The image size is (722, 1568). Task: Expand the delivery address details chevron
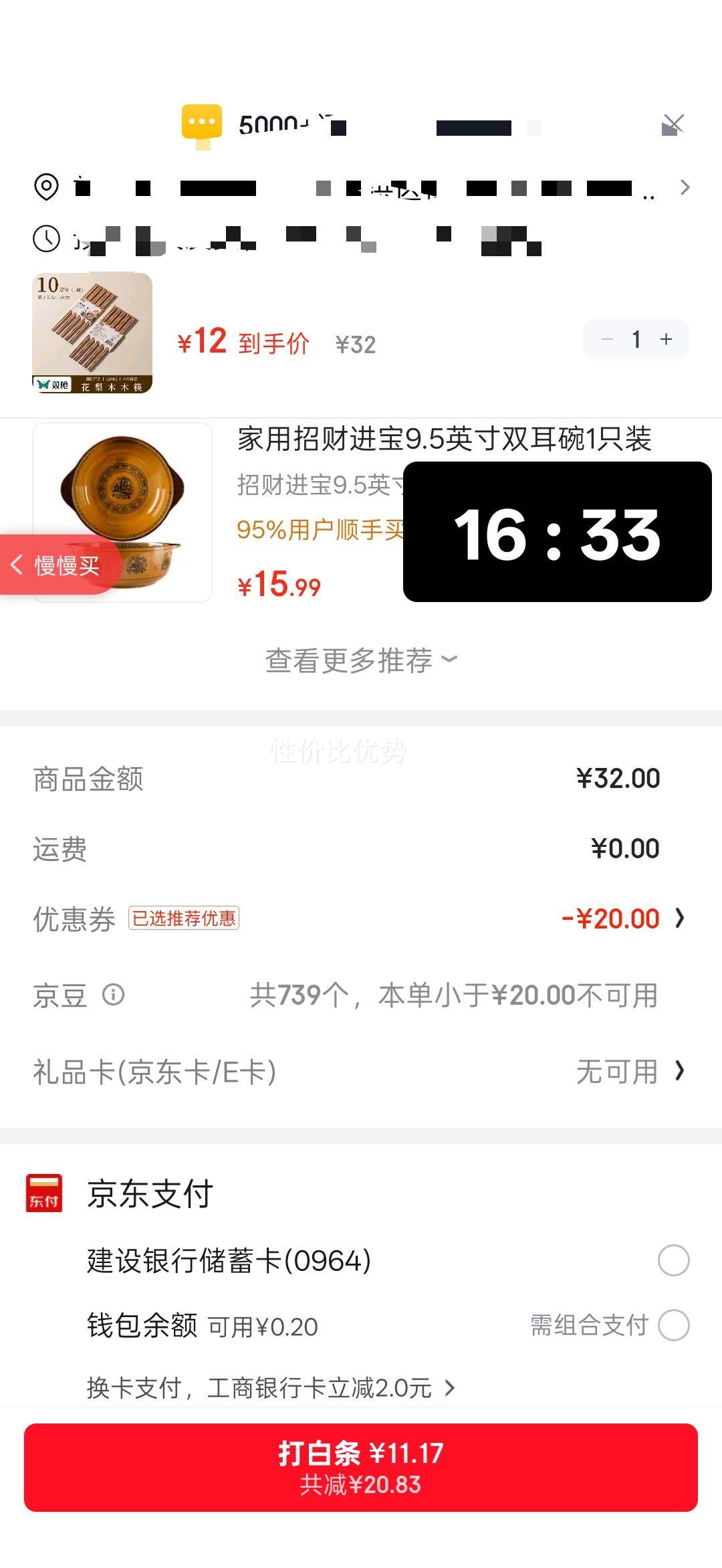686,187
